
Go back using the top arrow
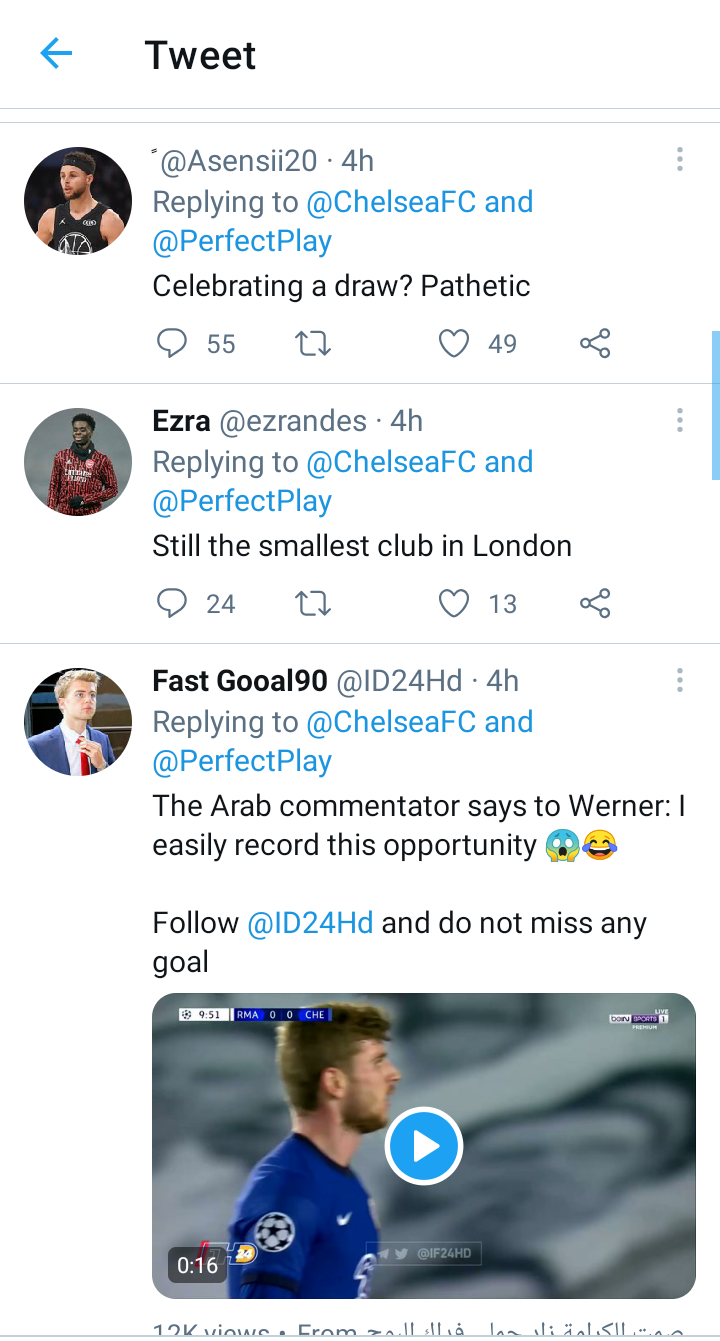click(x=56, y=54)
